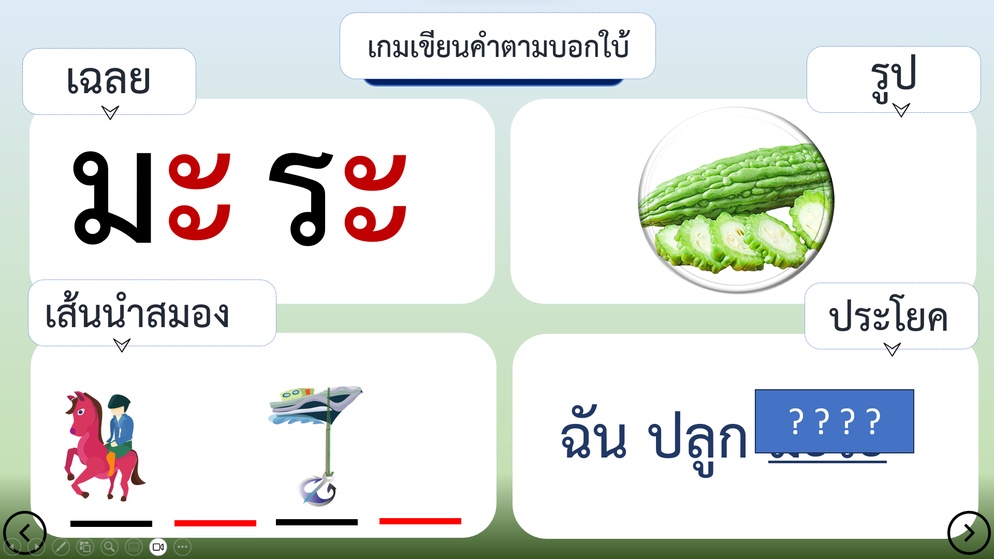Open the zoom magnifier tool
The width and height of the screenshot is (994, 559).
pyautogui.click(x=109, y=547)
